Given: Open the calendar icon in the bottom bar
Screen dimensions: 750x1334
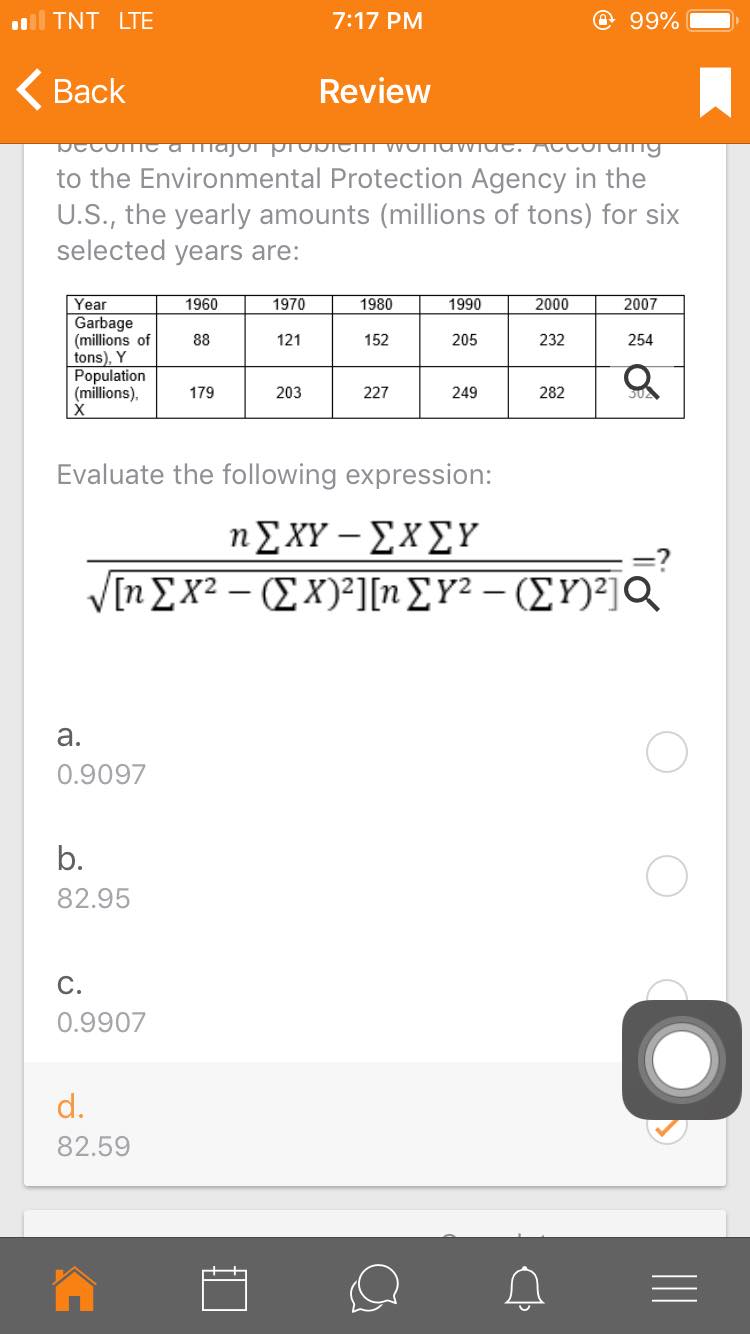Looking at the screenshot, I should click(225, 1288).
